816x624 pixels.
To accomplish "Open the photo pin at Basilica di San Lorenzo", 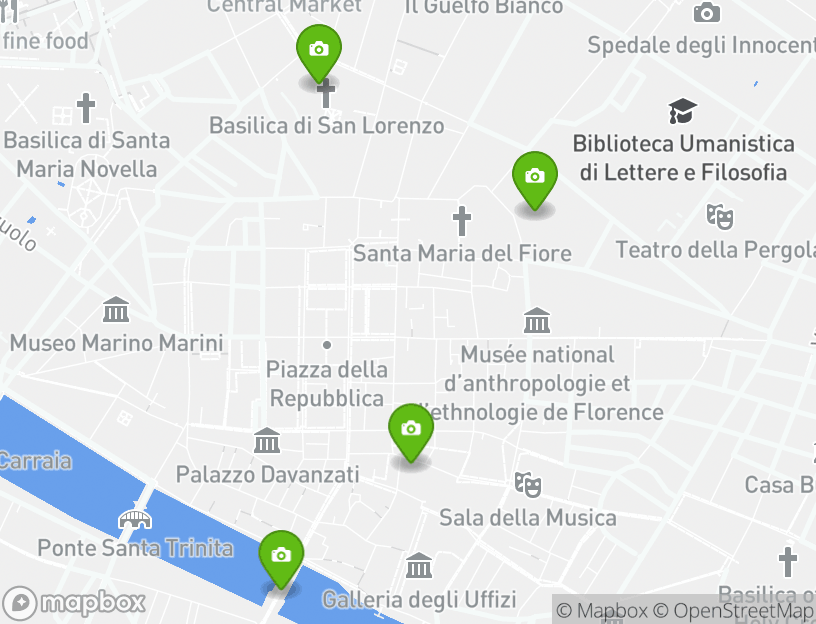I will point(319,51).
